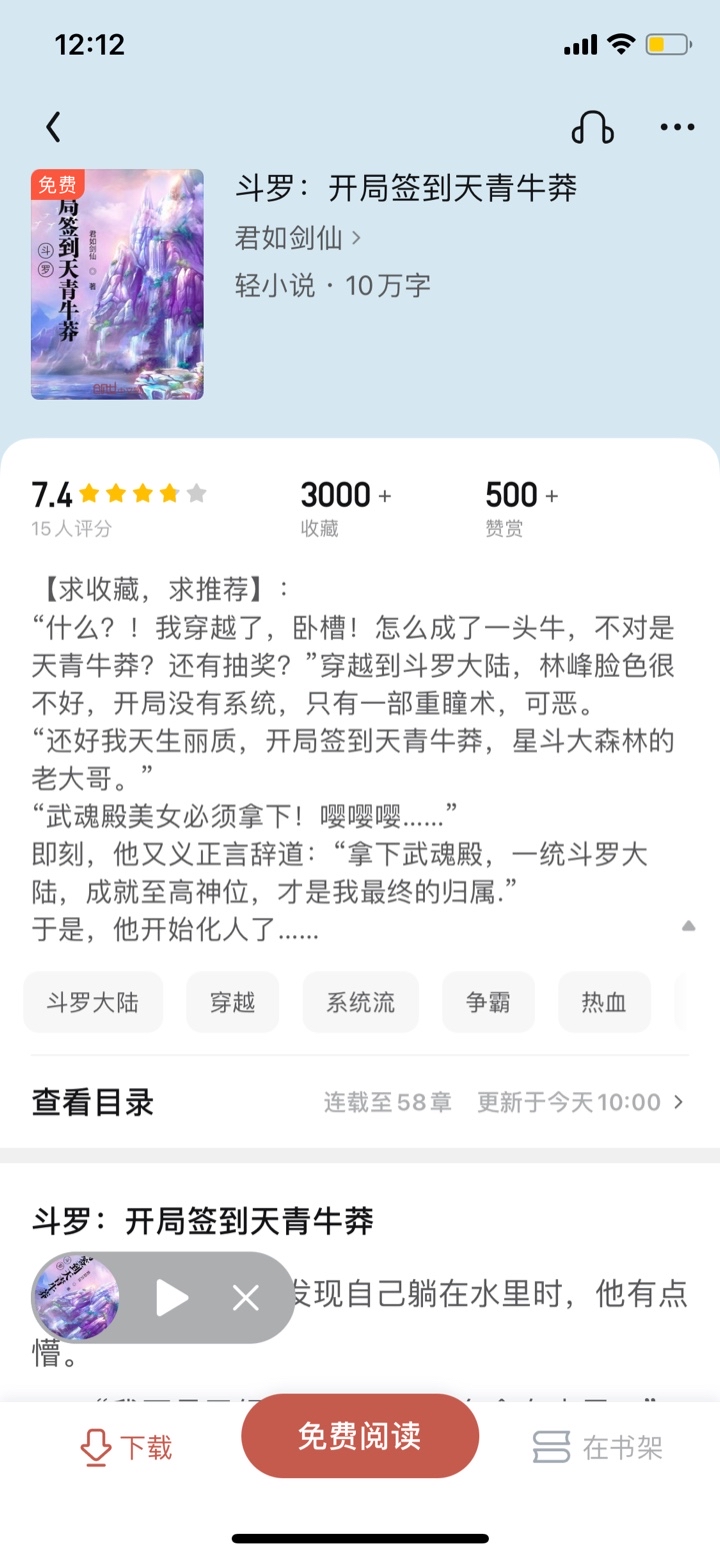
Task: Play audio in the floating player
Action: point(172,1298)
